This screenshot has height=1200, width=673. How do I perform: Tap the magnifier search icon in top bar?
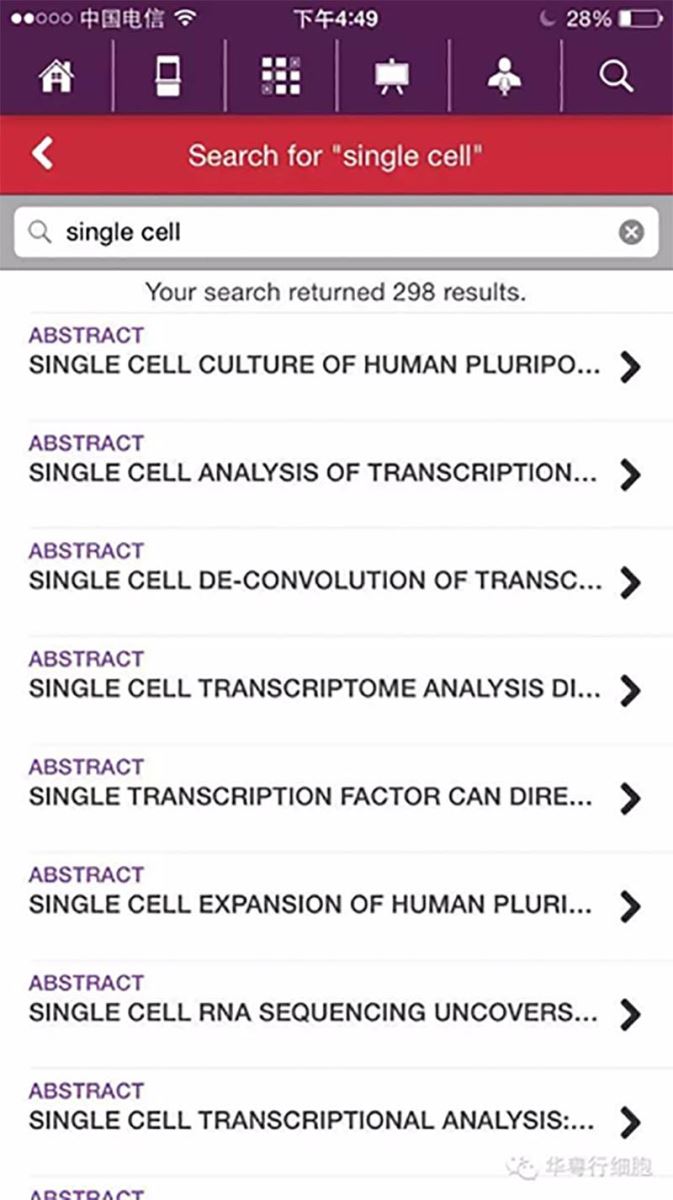[616, 77]
